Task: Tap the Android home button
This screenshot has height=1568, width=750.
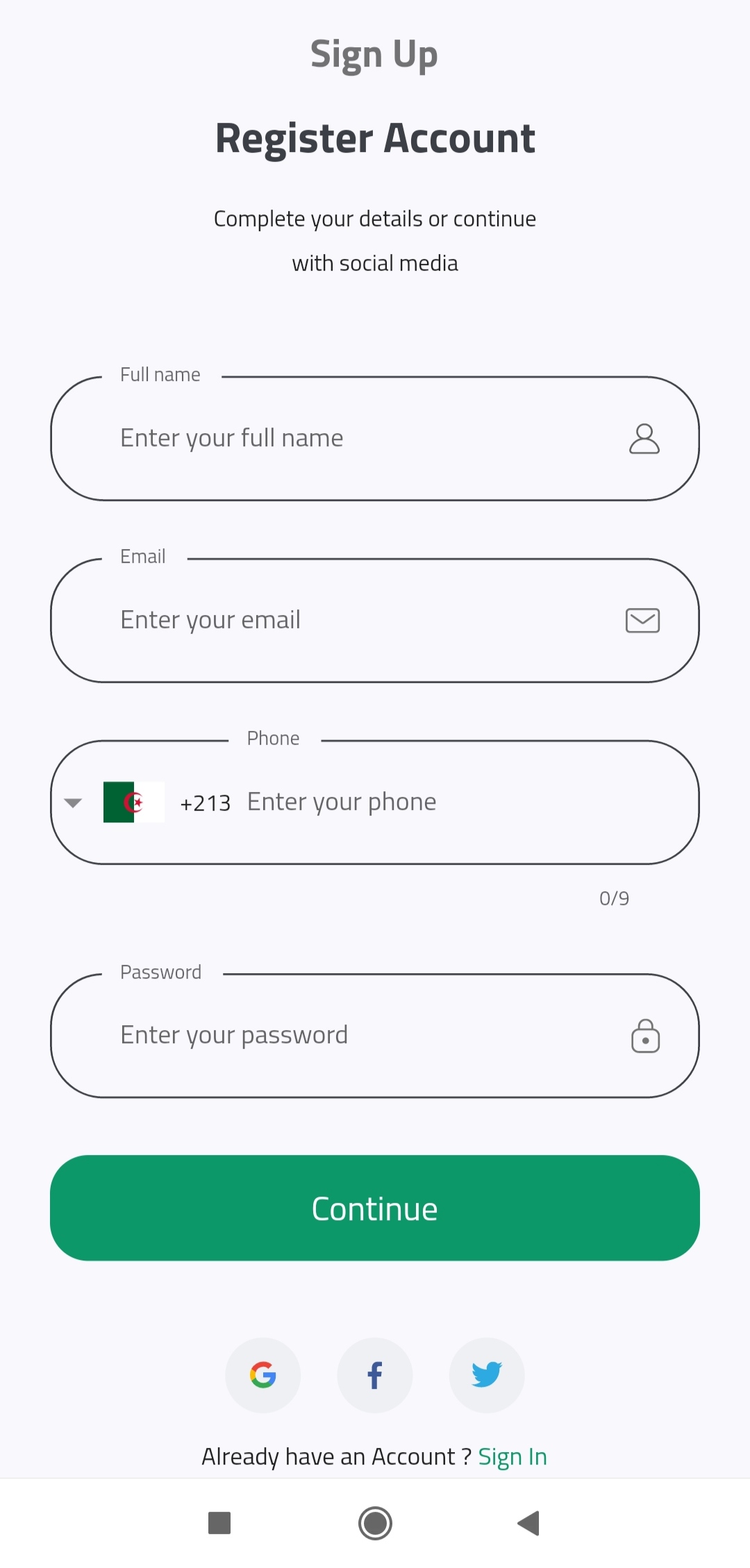Action: [375, 1523]
